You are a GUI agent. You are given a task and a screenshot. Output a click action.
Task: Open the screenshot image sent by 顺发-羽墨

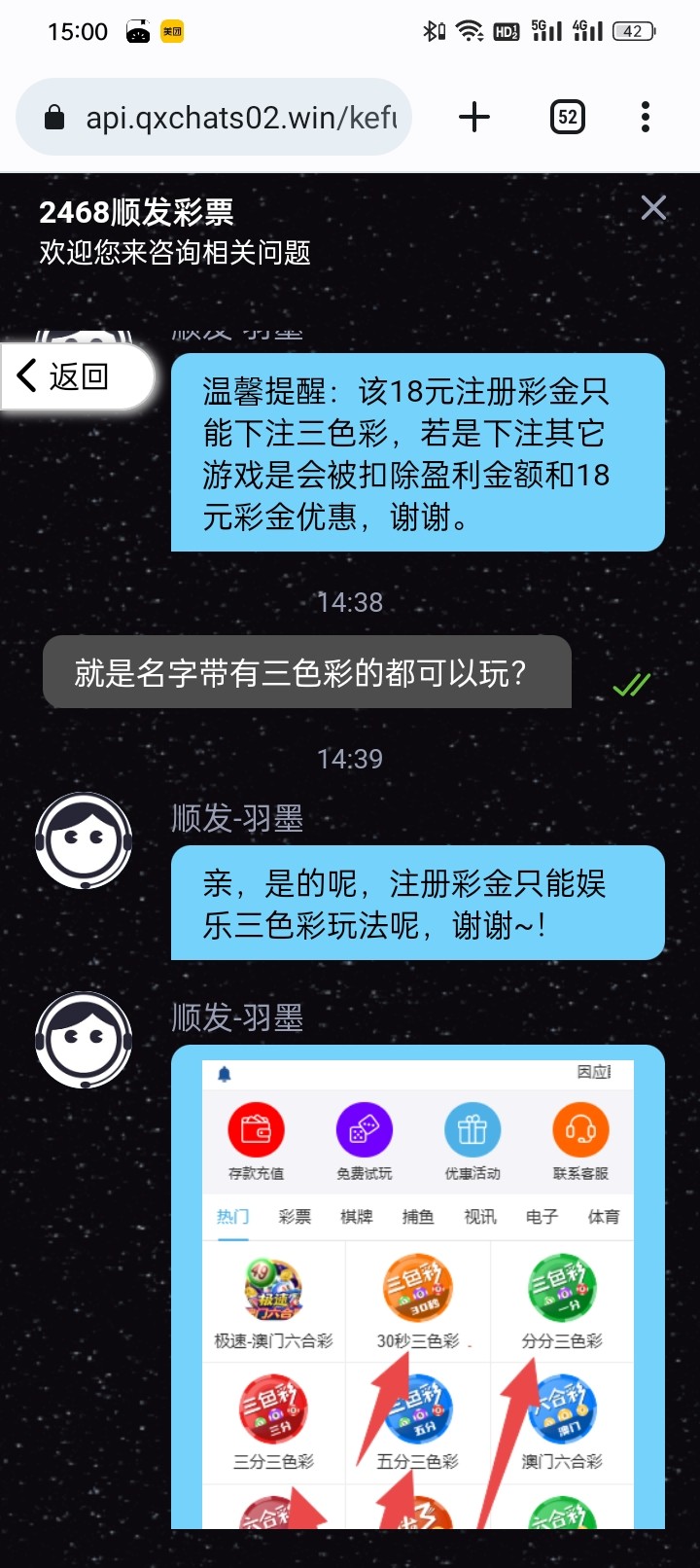coord(418,1294)
